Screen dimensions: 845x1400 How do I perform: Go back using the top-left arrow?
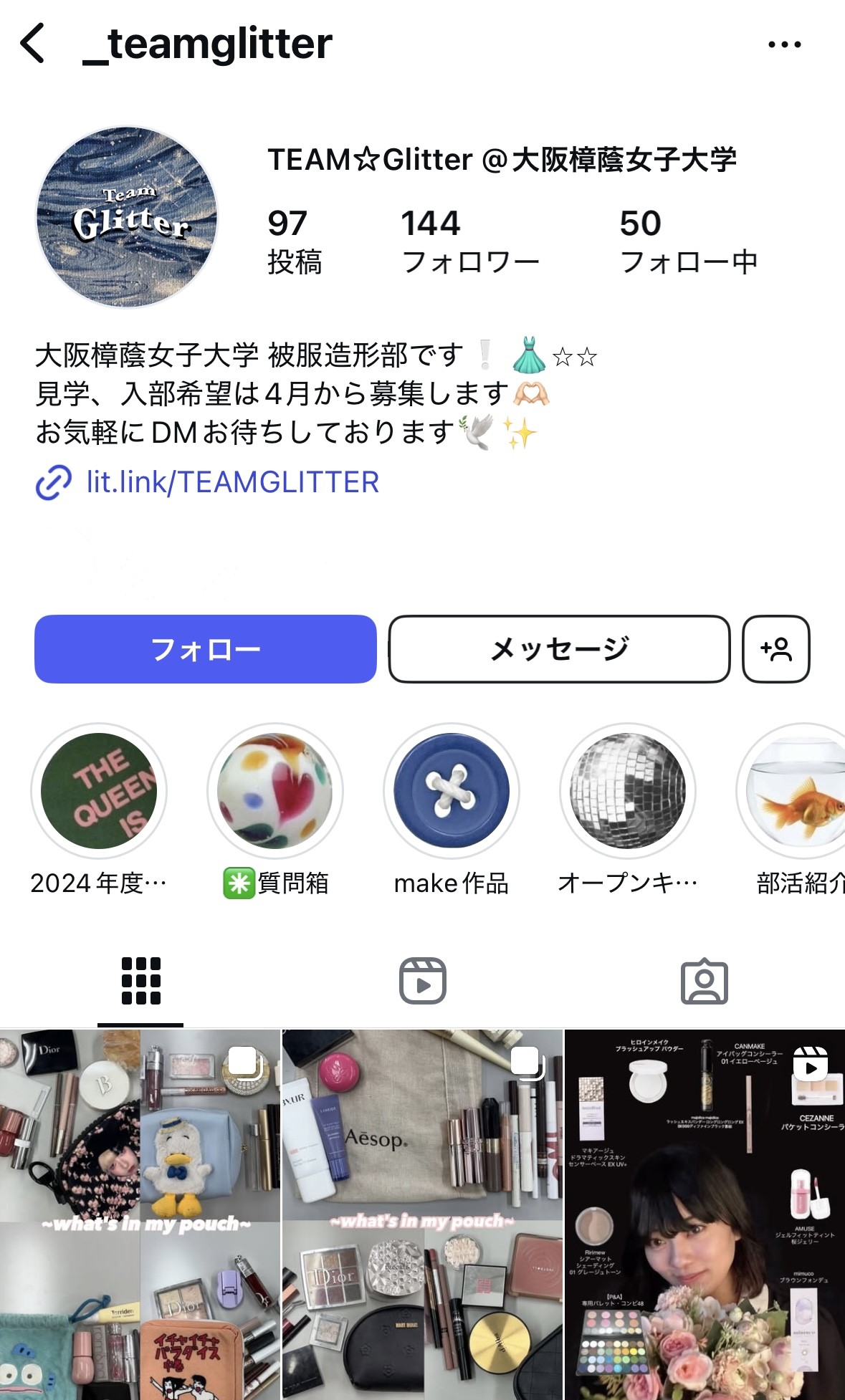click(x=33, y=44)
